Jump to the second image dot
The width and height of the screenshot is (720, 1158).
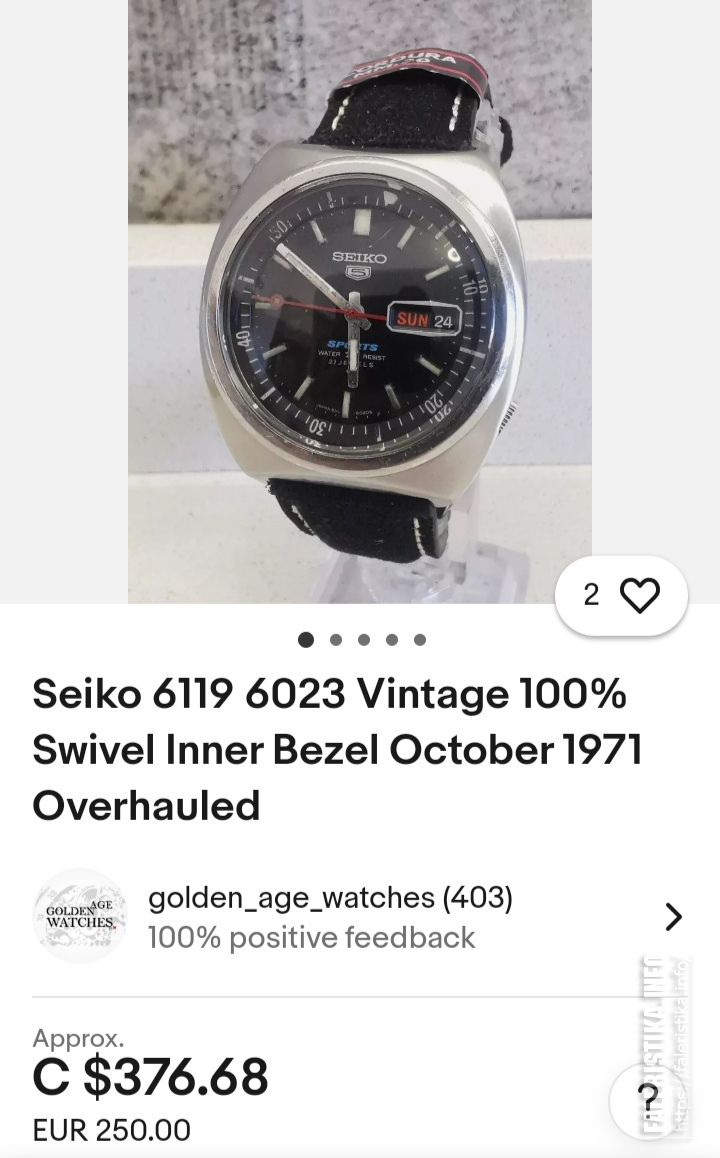click(336, 640)
